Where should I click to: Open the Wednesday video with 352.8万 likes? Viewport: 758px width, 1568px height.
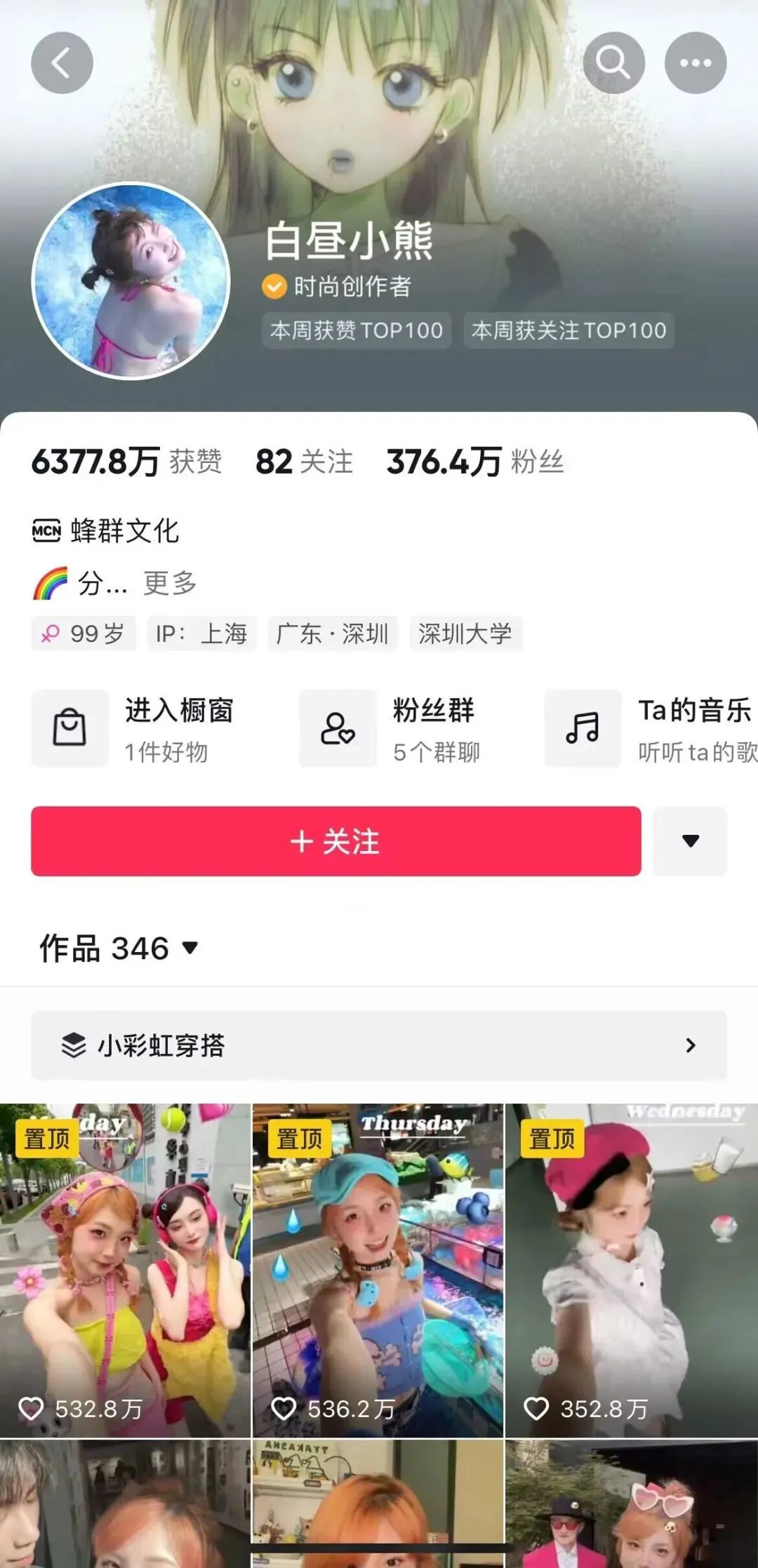(x=632, y=1270)
